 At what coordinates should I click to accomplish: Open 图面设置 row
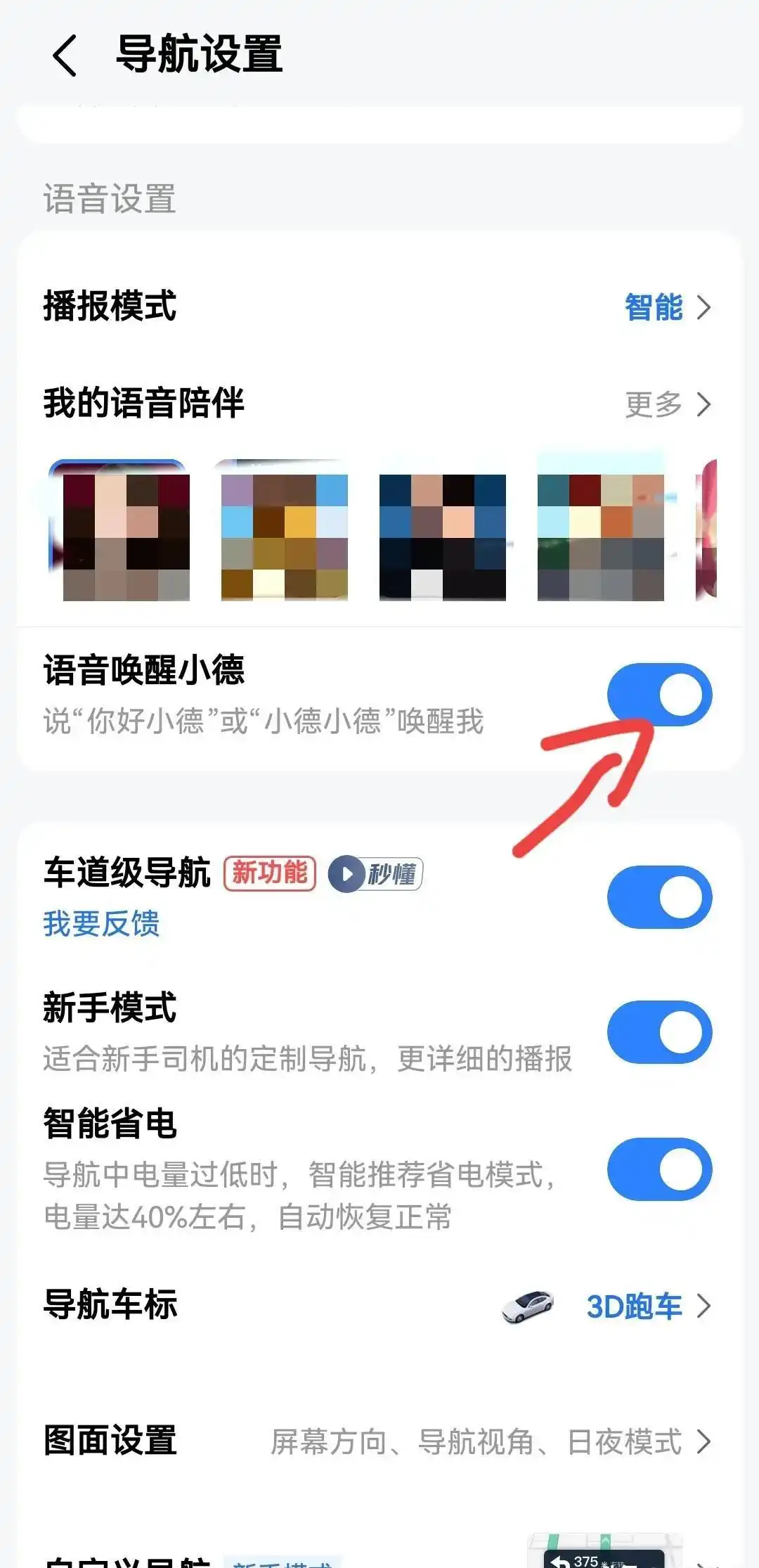point(379,1441)
